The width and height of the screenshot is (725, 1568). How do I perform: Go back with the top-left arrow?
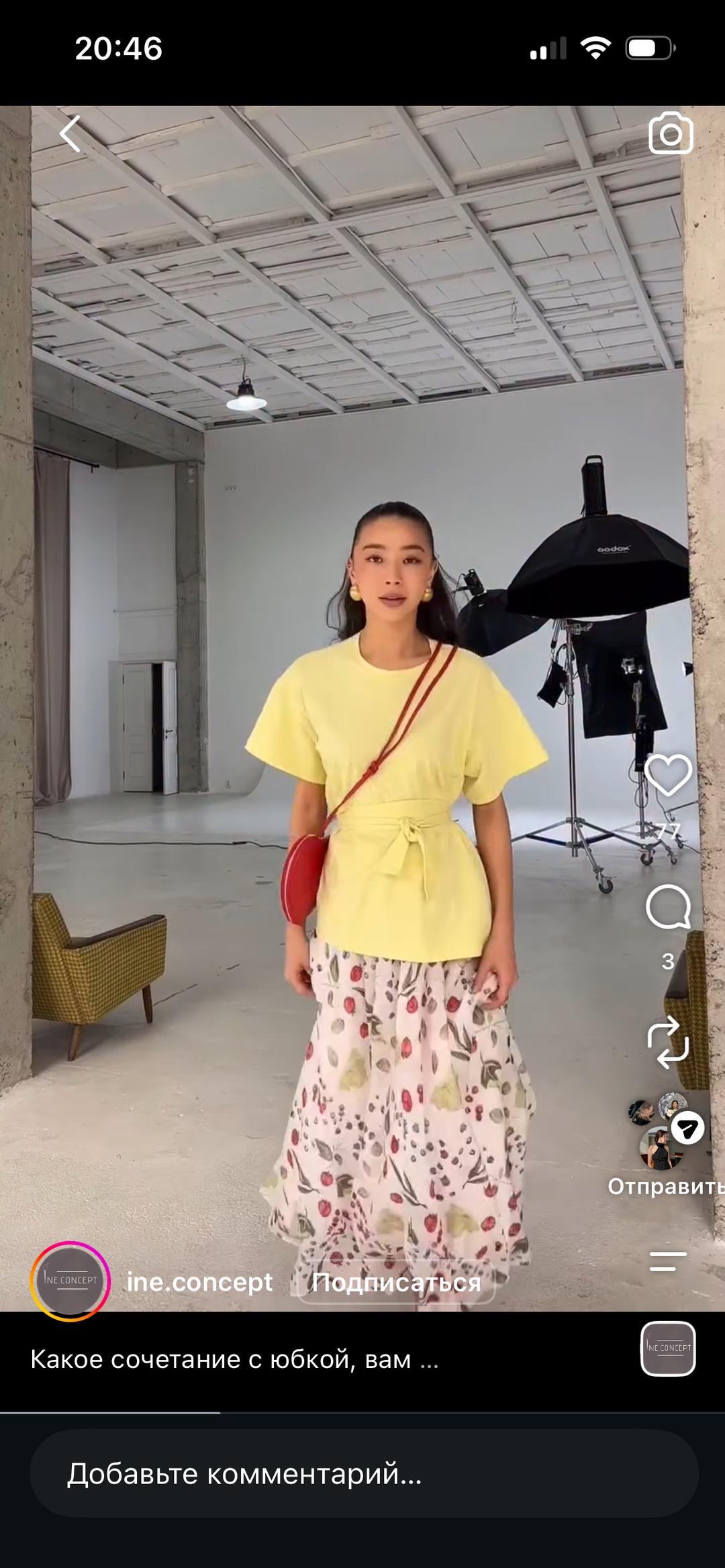(70, 134)
